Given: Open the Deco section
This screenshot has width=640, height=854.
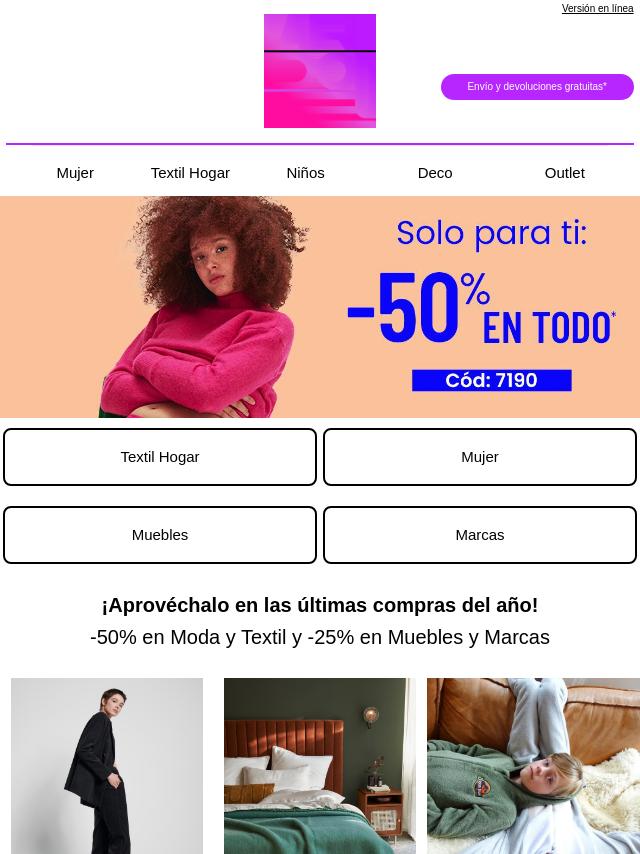Looking at the screenshot, I should coord(434,172).
